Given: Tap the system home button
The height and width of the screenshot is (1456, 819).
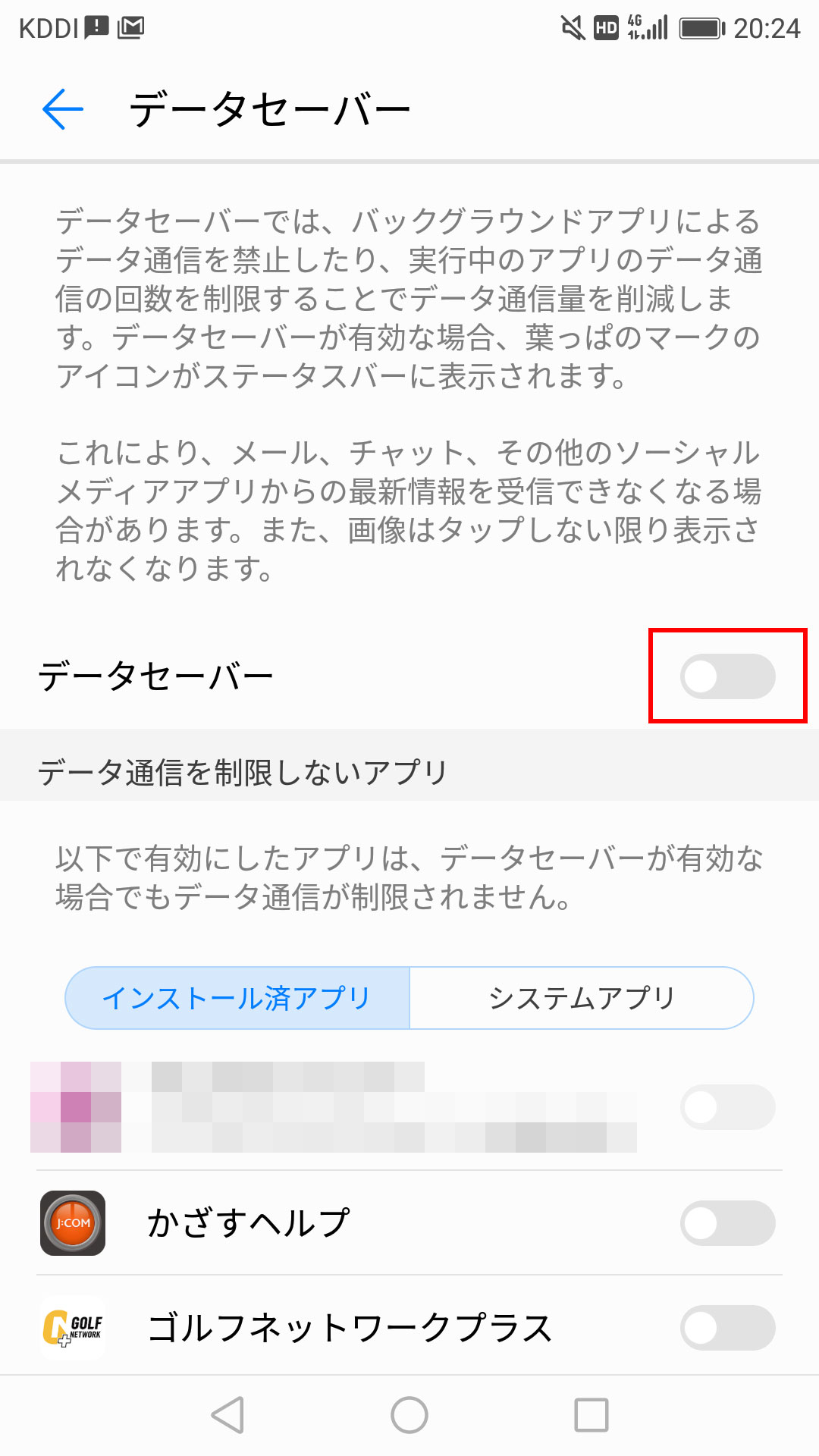Looking at the screenshot, I should point(409,1415).
